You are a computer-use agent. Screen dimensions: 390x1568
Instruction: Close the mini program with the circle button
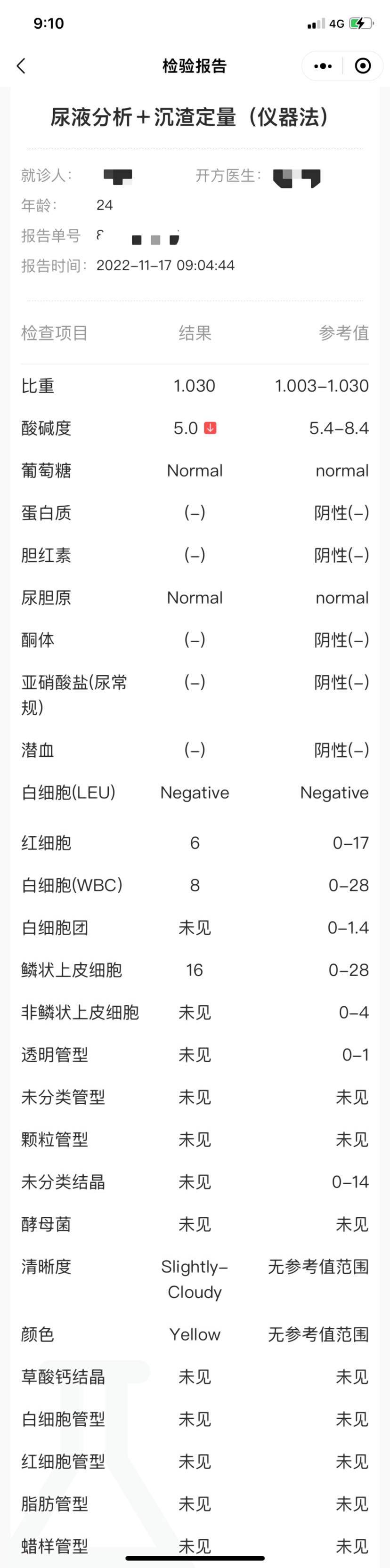tap(363, 66)
